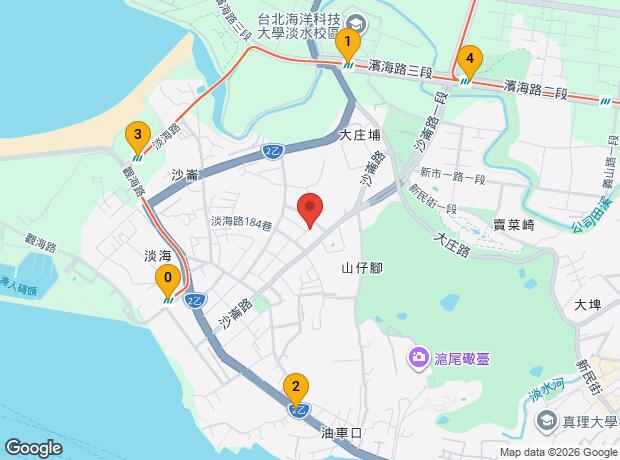Image resolution: width=620 pixels, height=460 pixels.
Task: Open the yellow marker numbered 2
Action: point(294,386)
